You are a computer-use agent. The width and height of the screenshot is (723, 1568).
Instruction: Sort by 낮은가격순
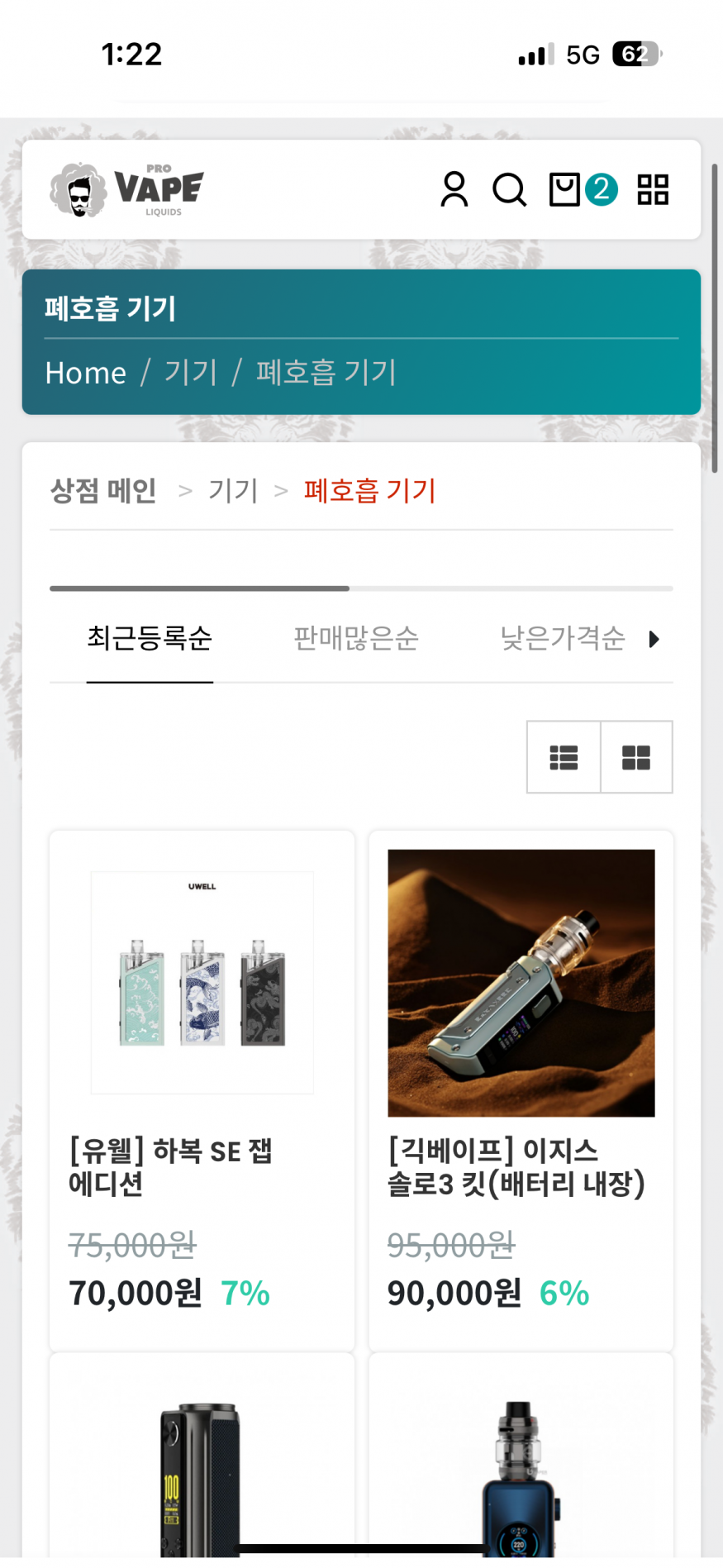562,638
